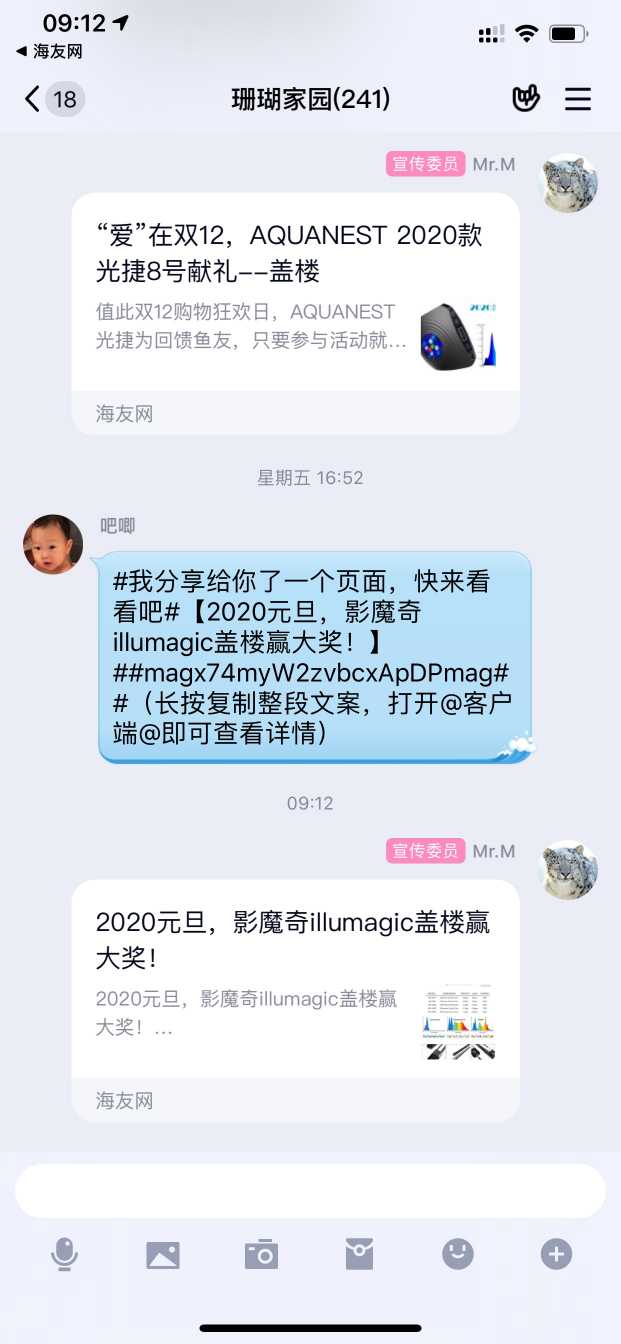This screenshot has height=1344, width=621.
Task: Focus the message input field
Action: [x=310, y=1190]
